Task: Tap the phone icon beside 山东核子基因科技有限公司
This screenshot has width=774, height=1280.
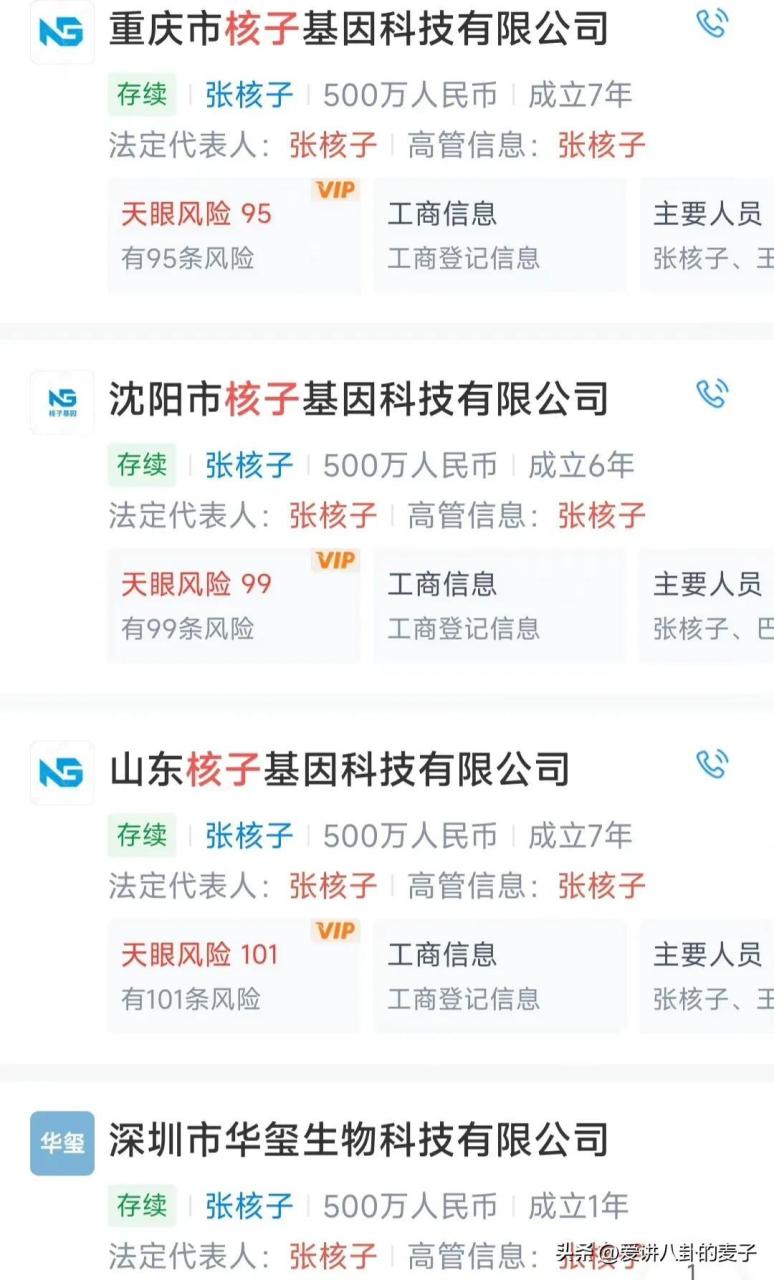Action: (x=712, y=764)
